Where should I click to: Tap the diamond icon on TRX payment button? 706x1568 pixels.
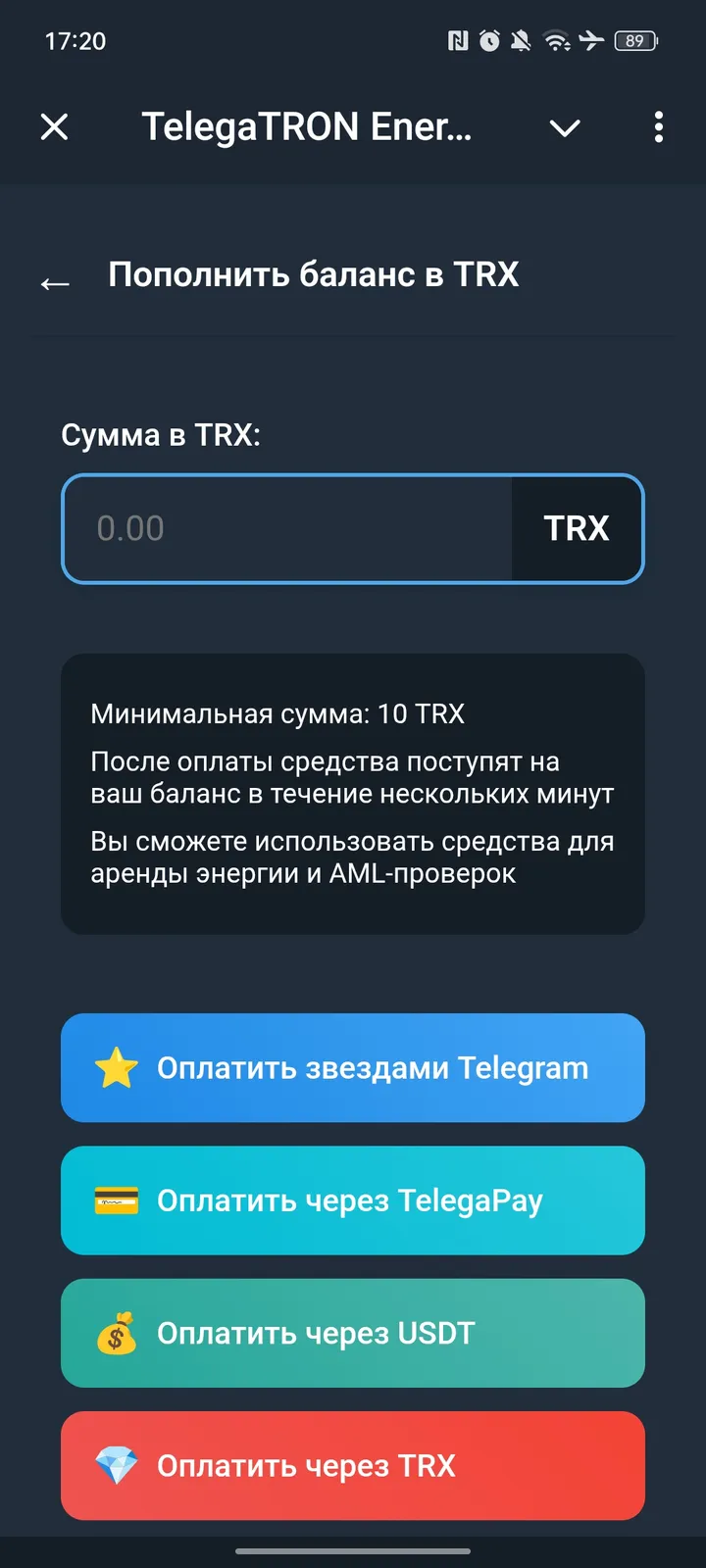(x=117, y=1466)
